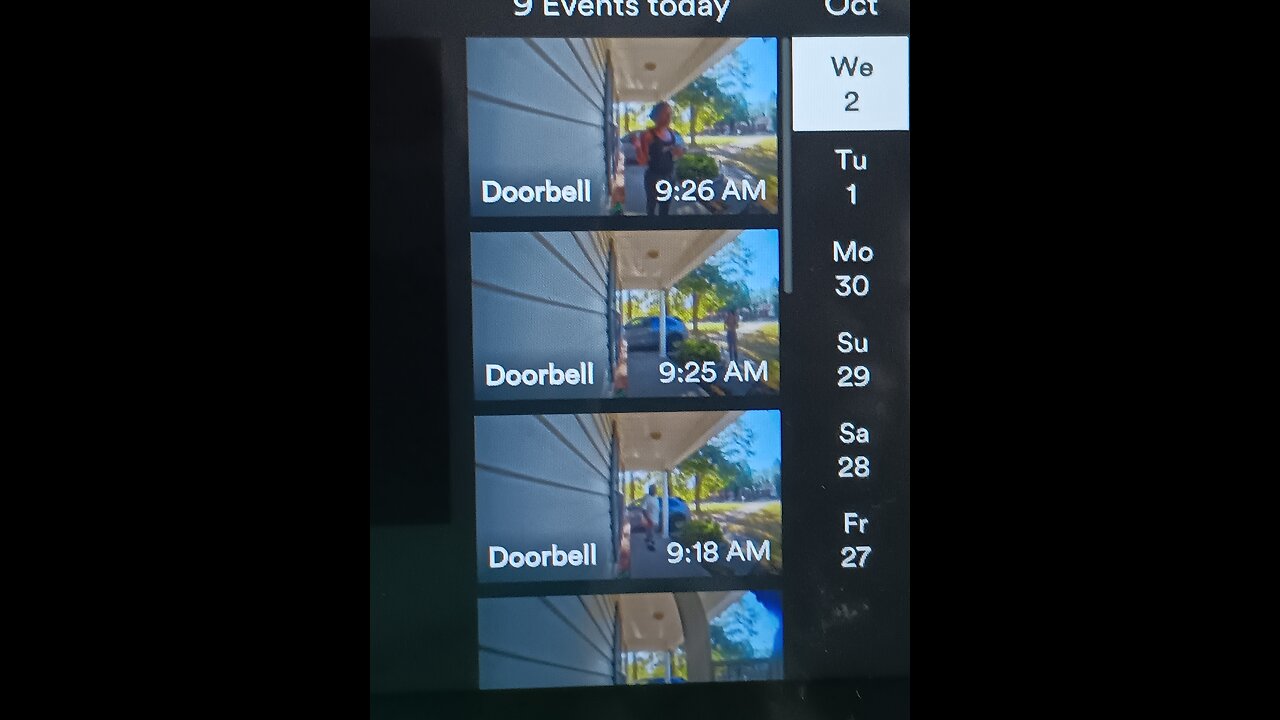View events from Friday 27
The image size is (1280, 720).
[x=855, y=540]
